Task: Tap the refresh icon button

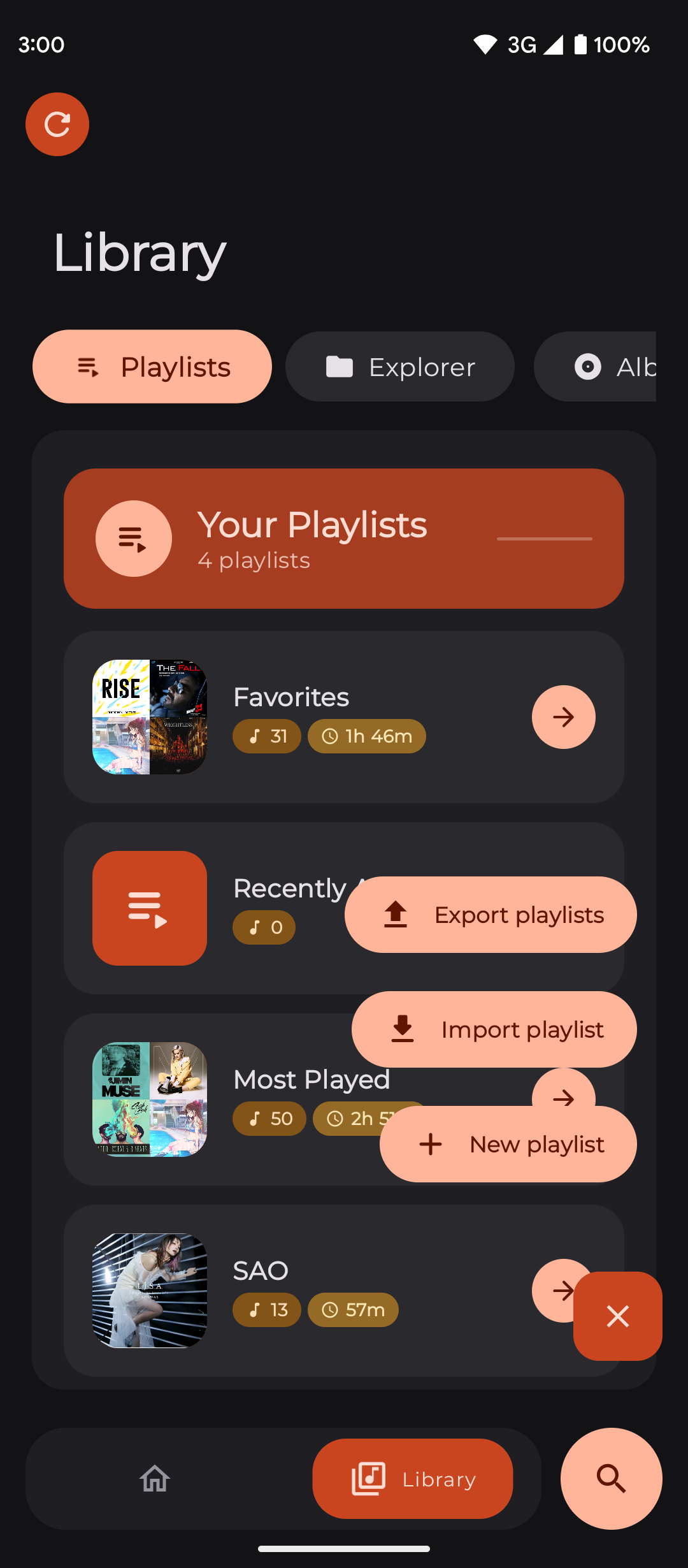Action: click(57, 124)
